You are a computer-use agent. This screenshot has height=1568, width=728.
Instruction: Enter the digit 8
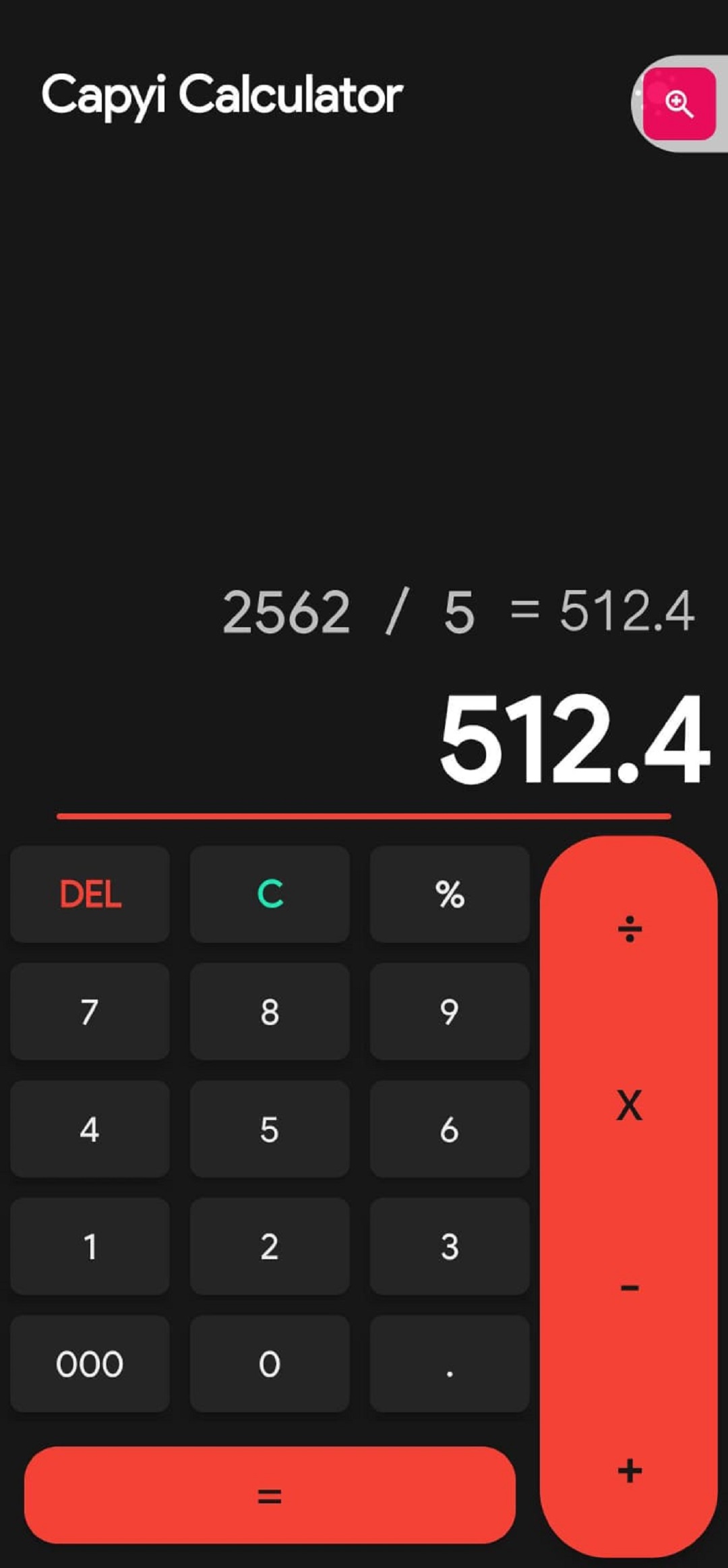tap(270, 1012)
